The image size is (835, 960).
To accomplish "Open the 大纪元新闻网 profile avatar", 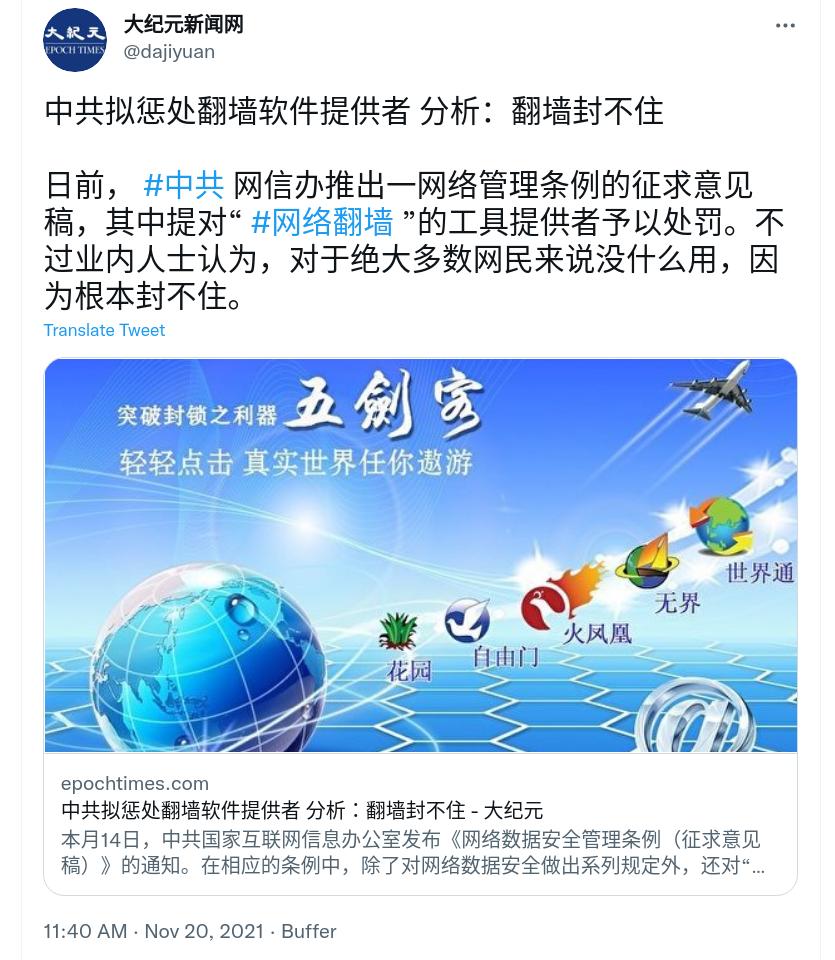I will click(75, 40).
